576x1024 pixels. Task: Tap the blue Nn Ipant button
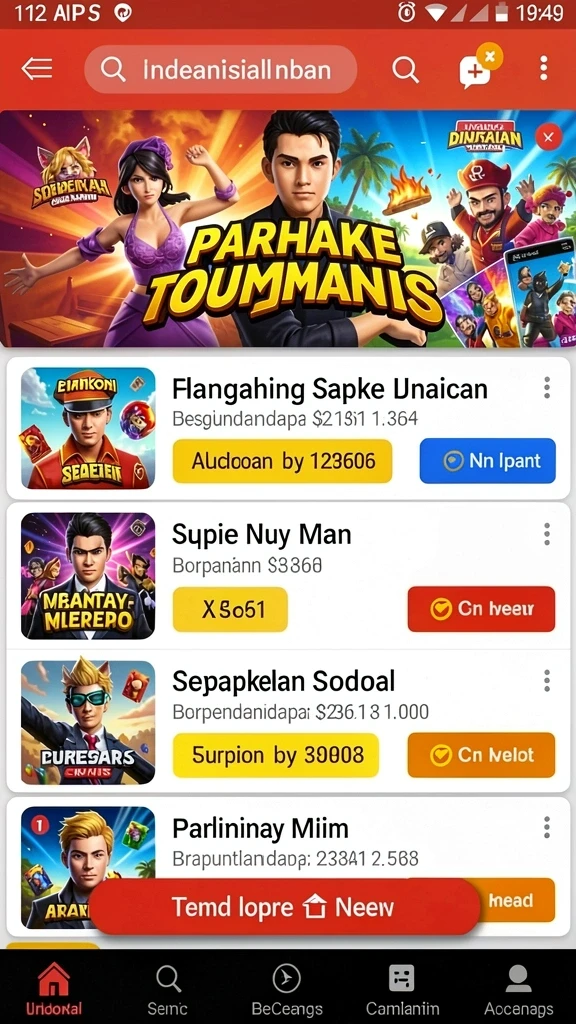coord(487,461)
